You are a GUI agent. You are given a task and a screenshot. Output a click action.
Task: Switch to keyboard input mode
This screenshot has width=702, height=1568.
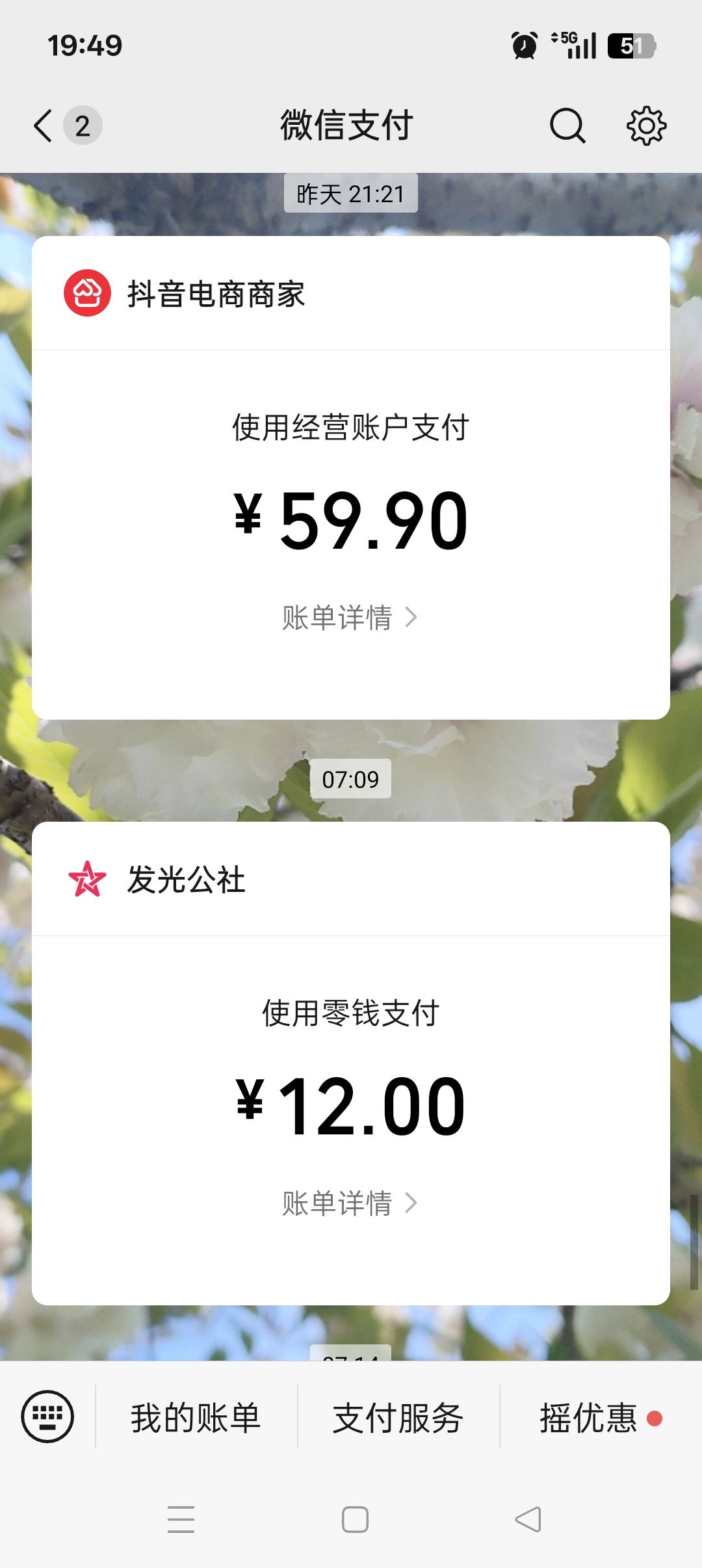point(47,1417)
